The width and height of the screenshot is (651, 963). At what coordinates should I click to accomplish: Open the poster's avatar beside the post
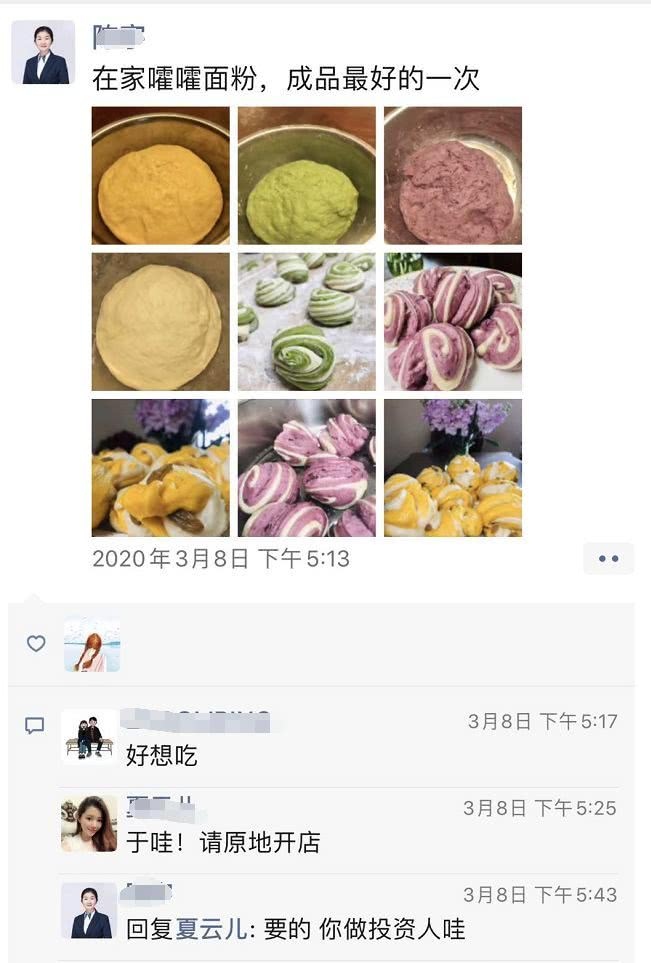tap(43, 53)
